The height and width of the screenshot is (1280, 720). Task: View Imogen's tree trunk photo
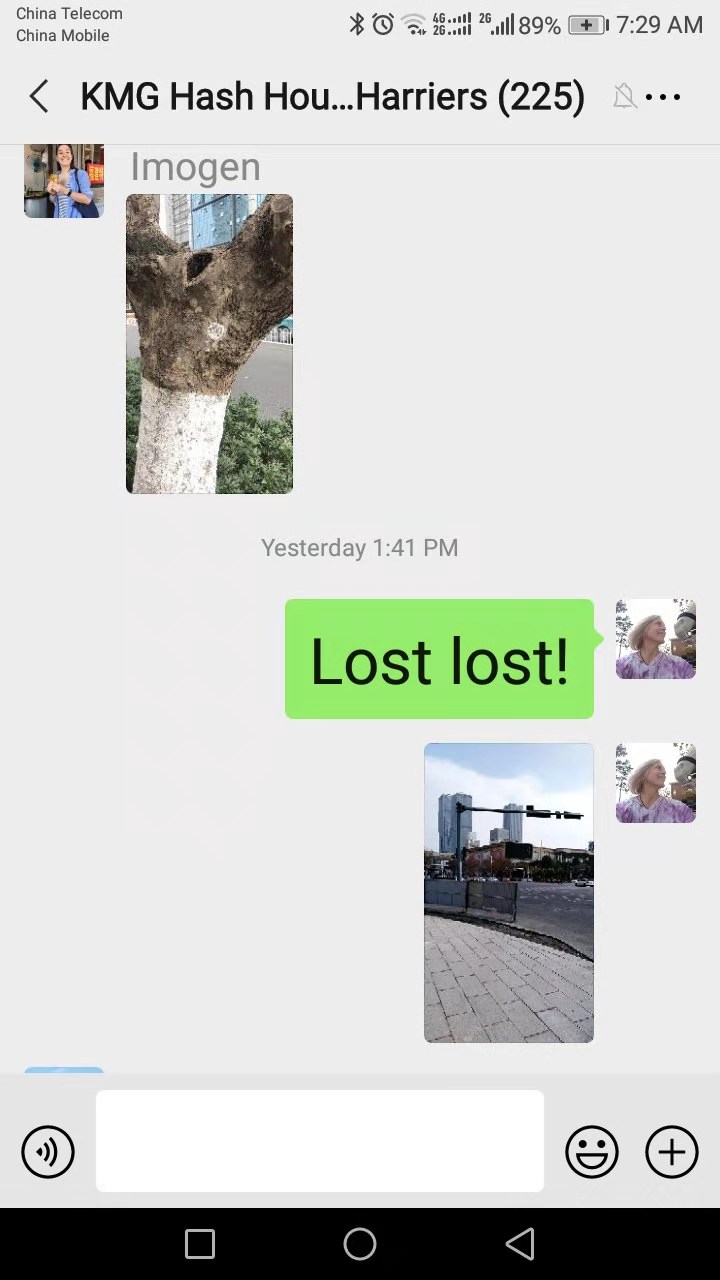click(209, 344)
